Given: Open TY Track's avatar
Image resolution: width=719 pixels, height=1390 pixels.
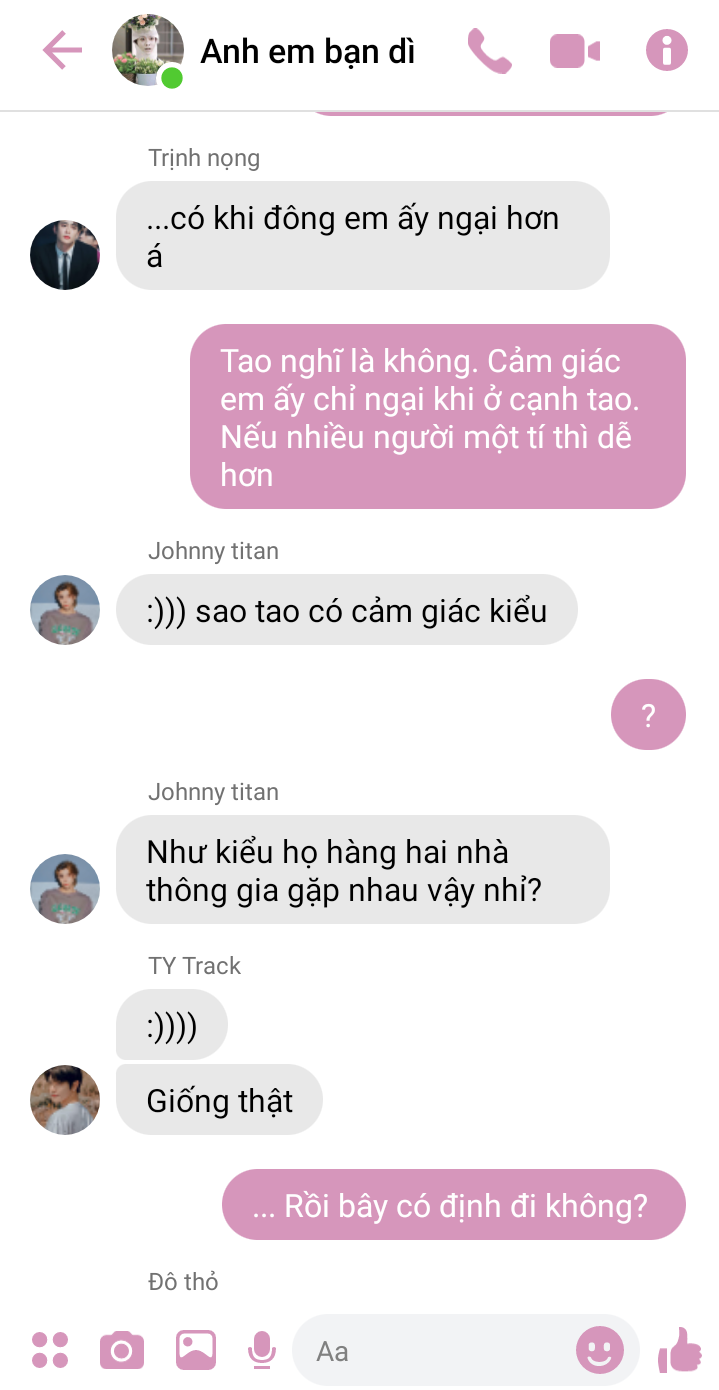Looking at the screenshot, I should coord(65,1100).
